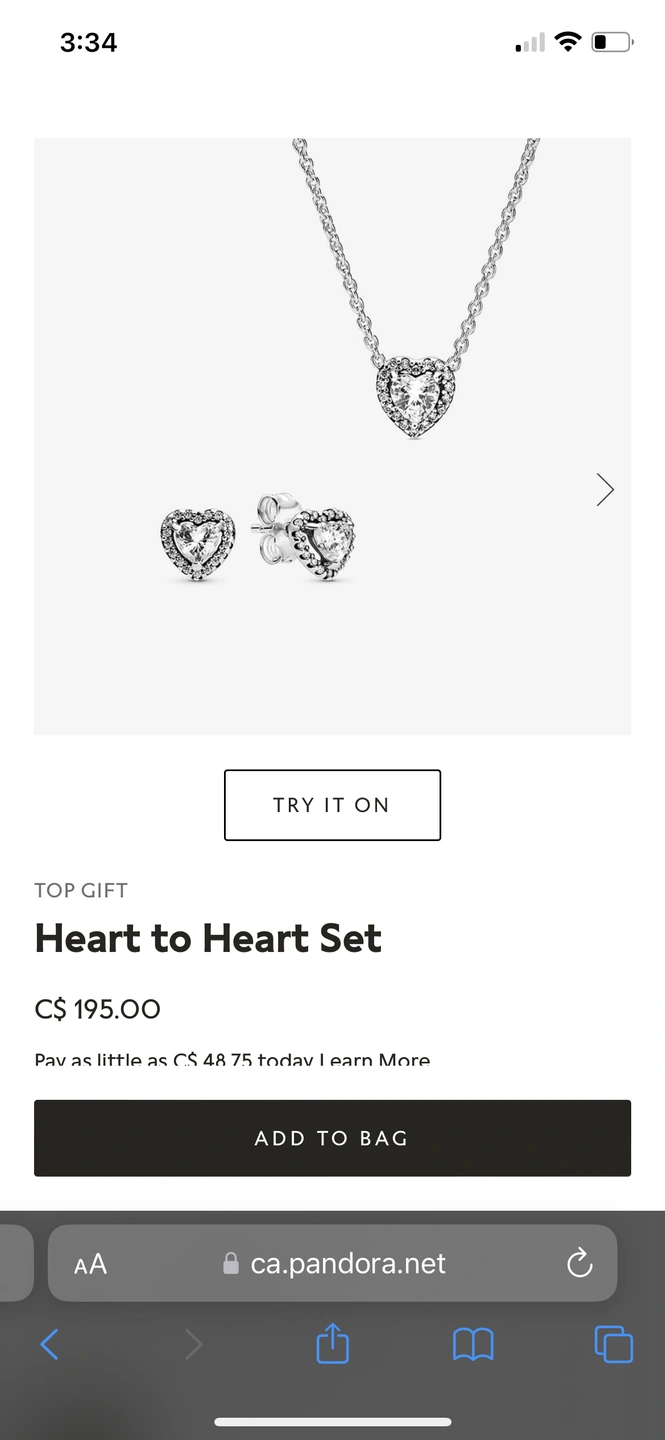The height and width of the screenshot is (1440, 665).
Task: Tap the ca.pandora.net address bar
Action: click(332, 1263)
